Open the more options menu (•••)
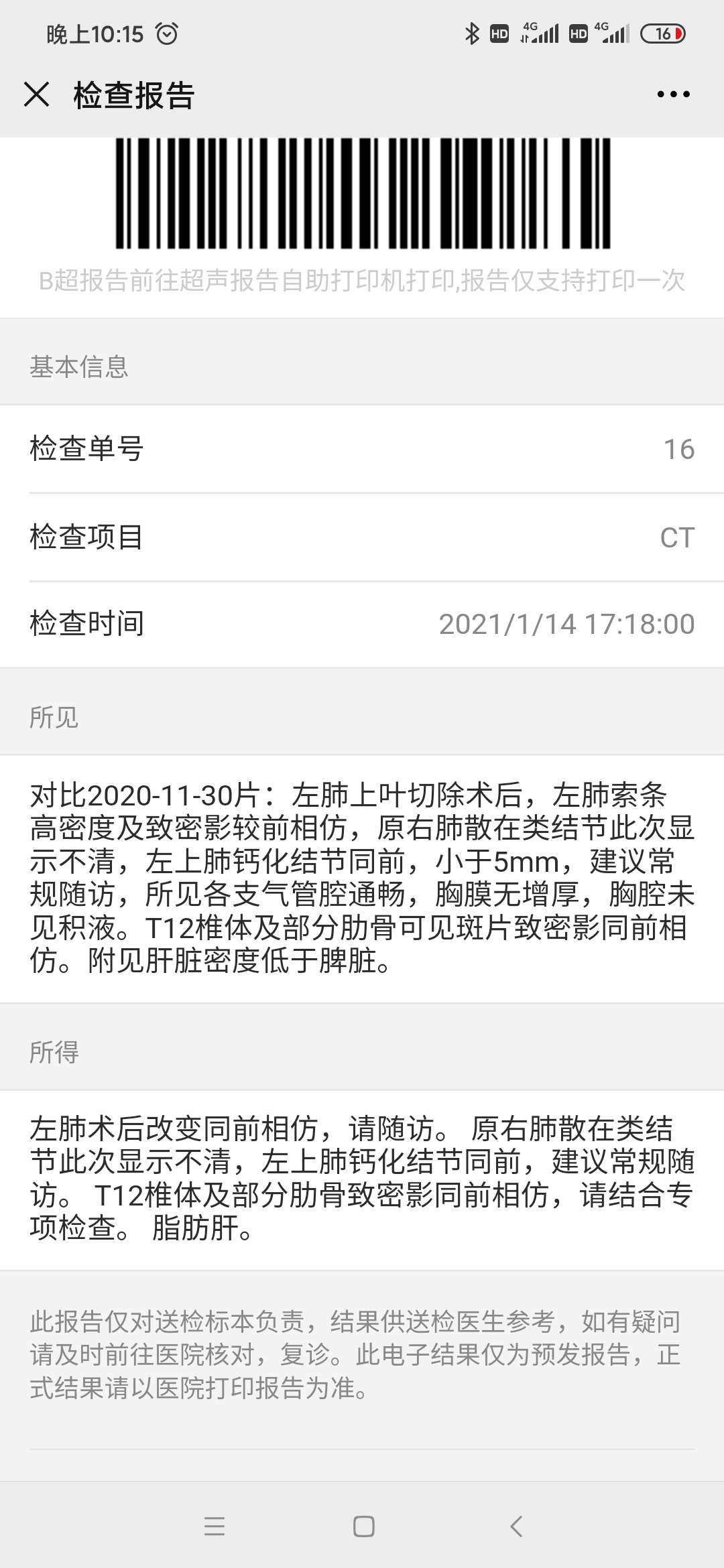The width and height of the screenshot is (724, 1568). pyautogui.click(x=672, y=94)
